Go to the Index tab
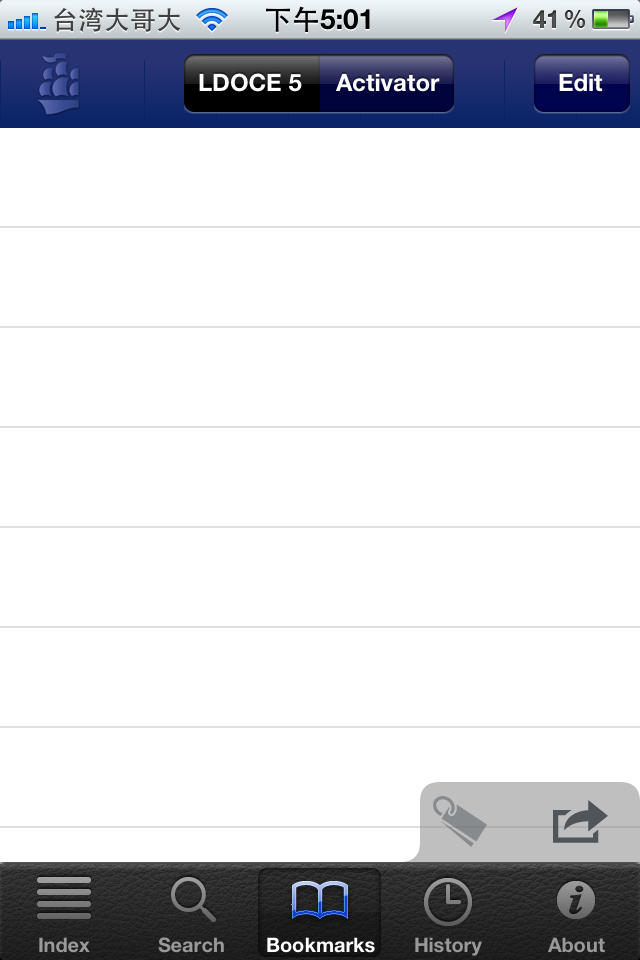The width and height of the screenshot is (640, 960). (64, 914)
